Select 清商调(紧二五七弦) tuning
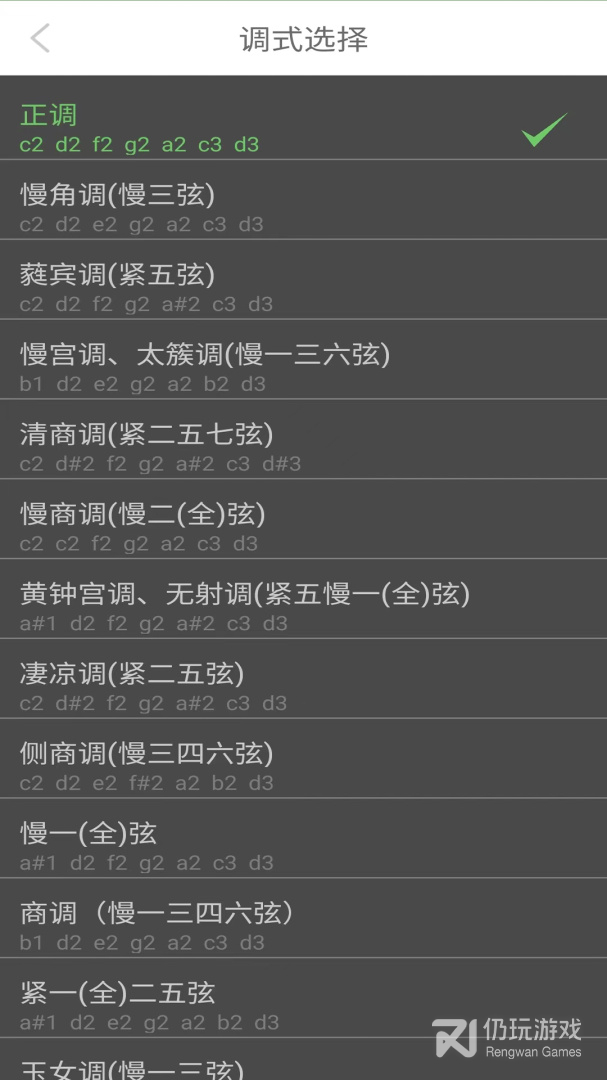Screen dimensions: 607x1080 [303, 439]
